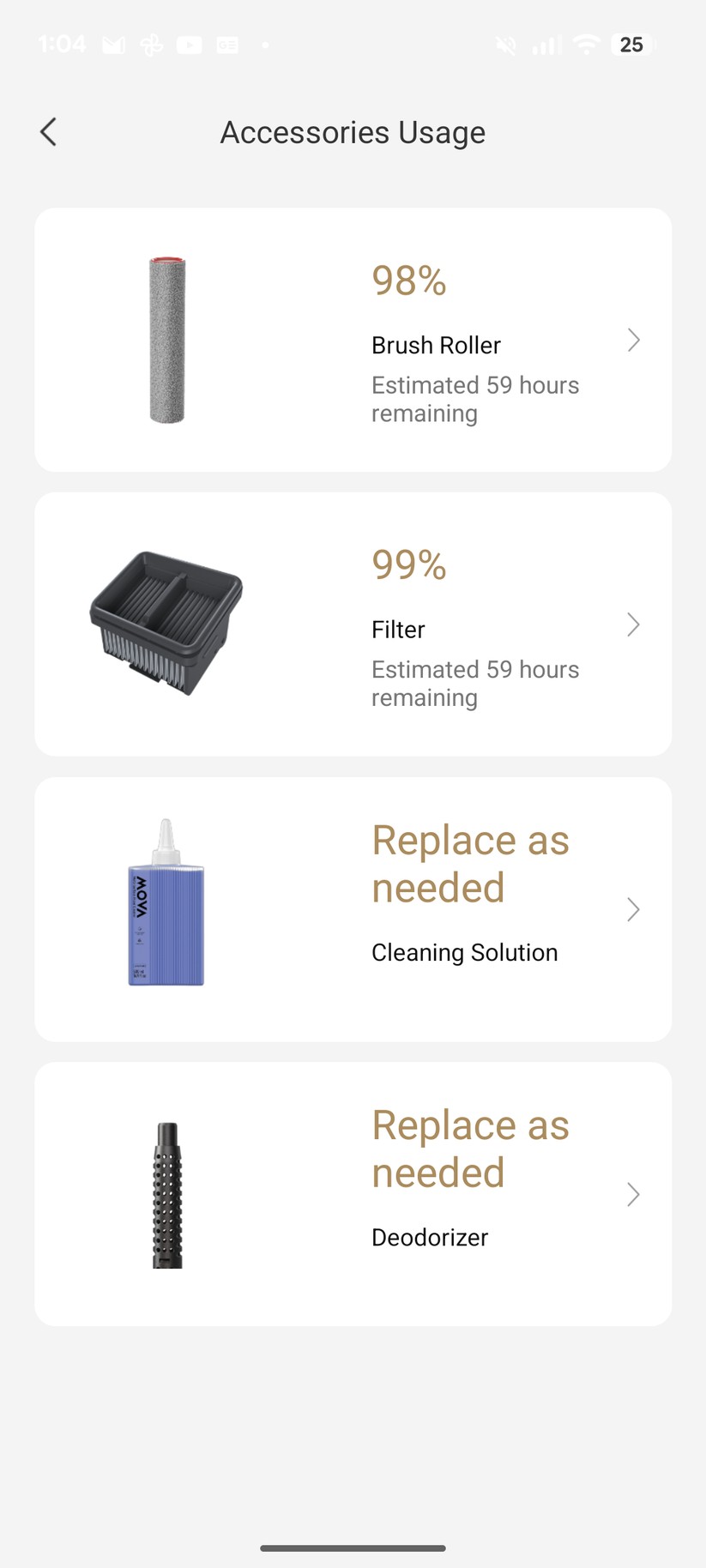Viewport: 706px width, 1568px height.
Task: Open the Brush Roller details chevron
Action: (x=633, y=341)
